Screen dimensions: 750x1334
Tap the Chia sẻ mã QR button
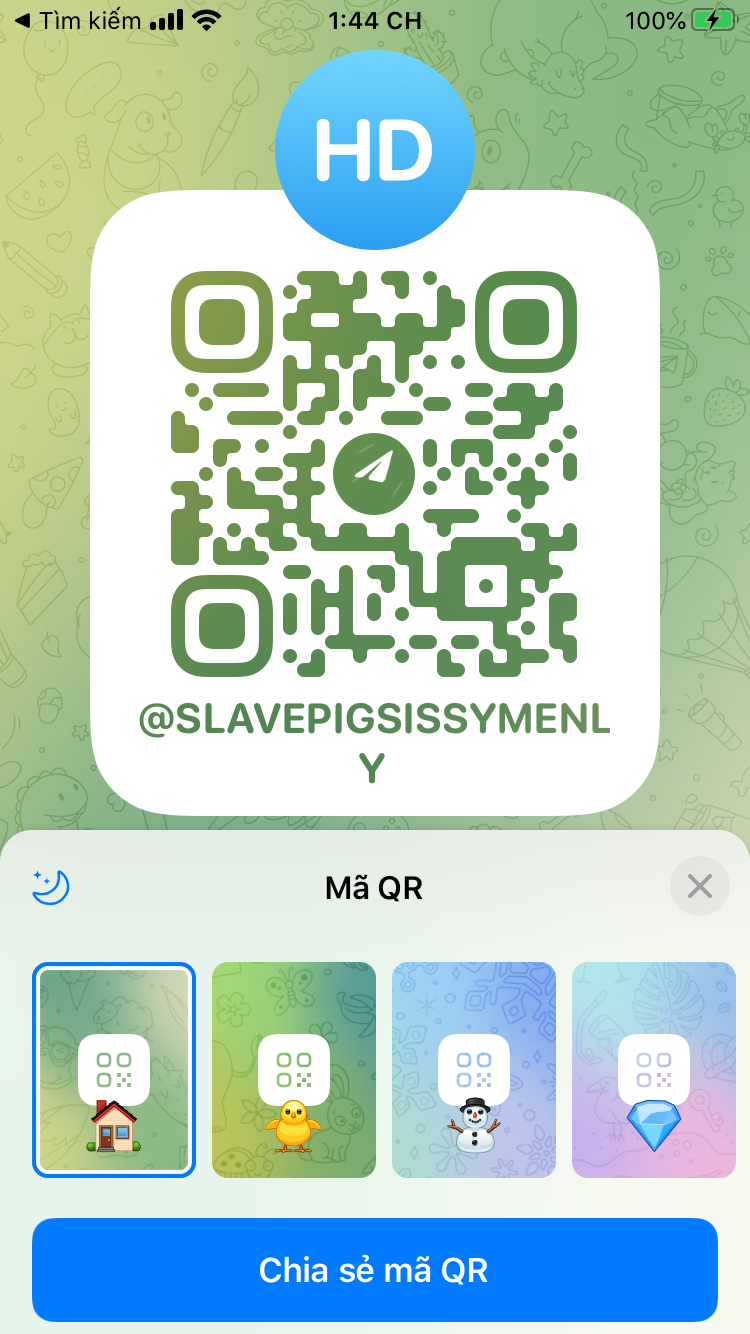click(375, 1270)
